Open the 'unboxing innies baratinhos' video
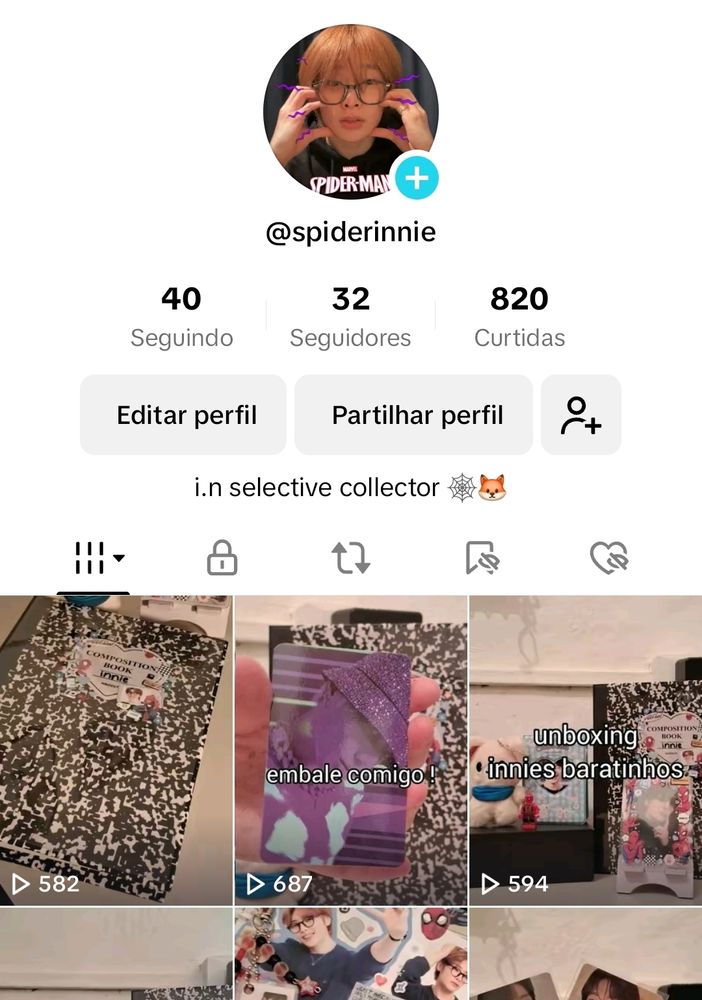The image size is (702, 1000). 586,751
